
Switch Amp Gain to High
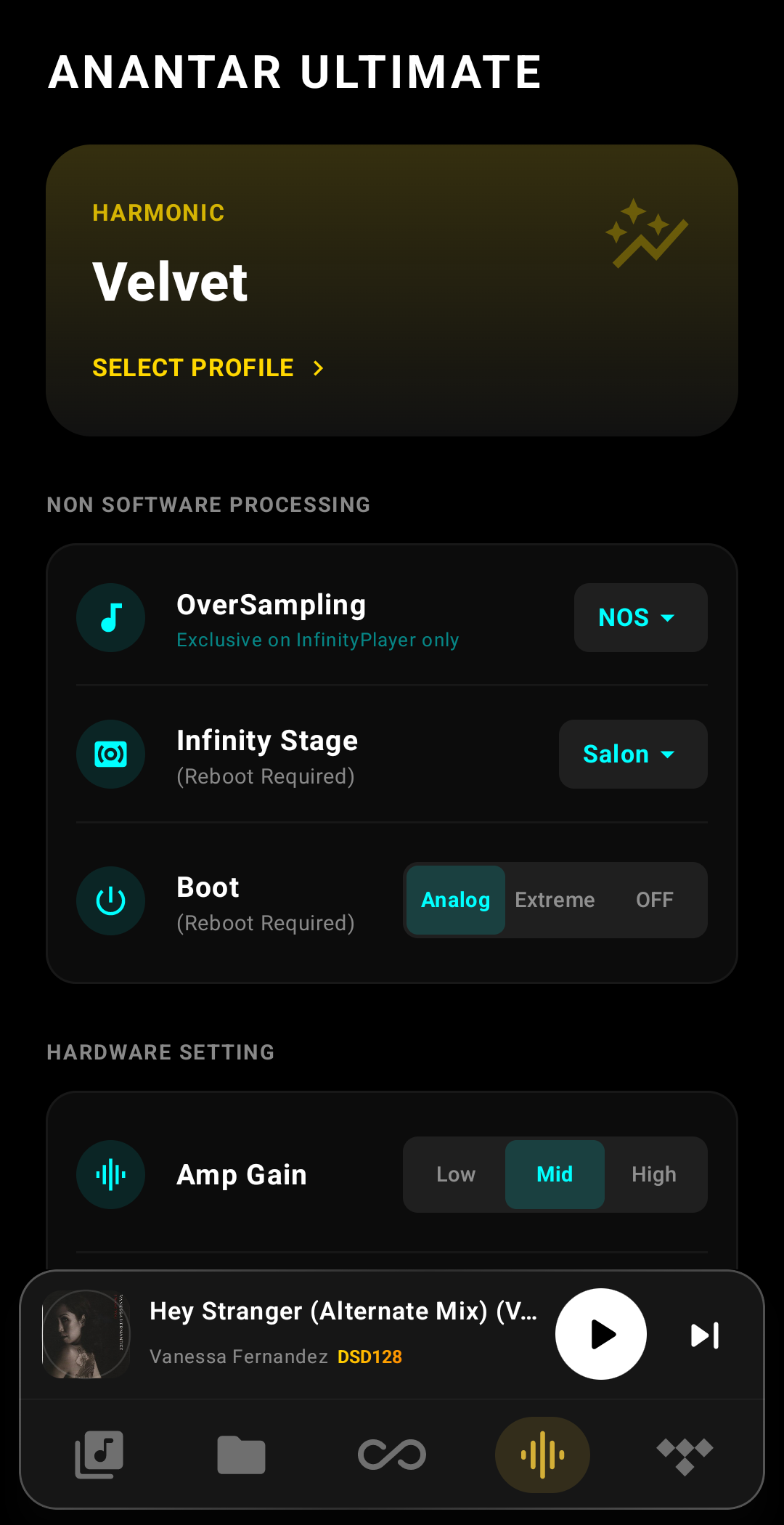[x=653, y=1174]
